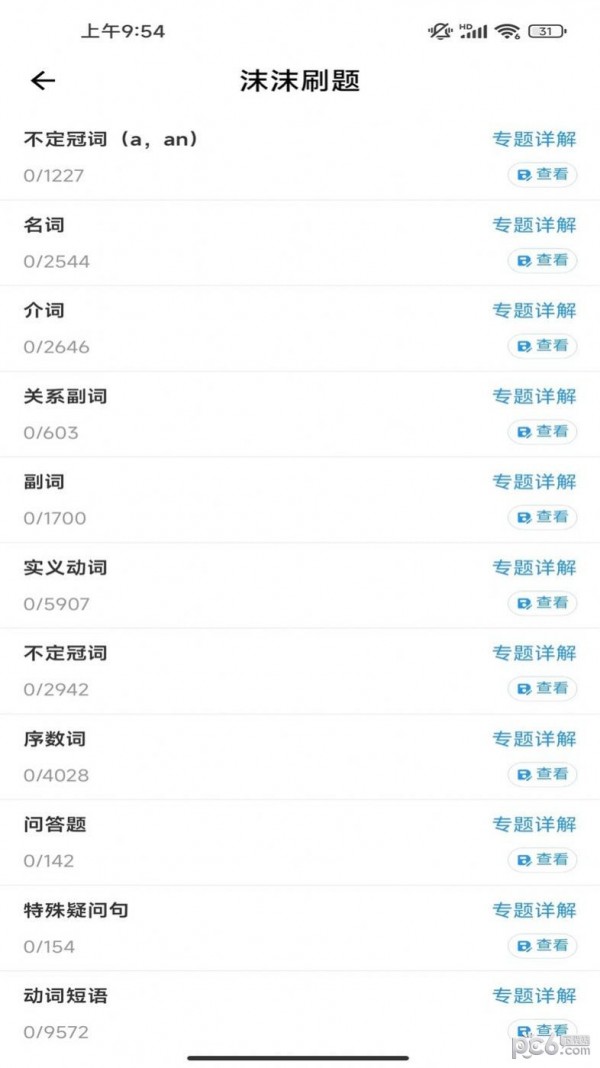The image size is (600, 1068).
Task: Open 专题详解 for 名词
Action: click(x=534, y=225)
